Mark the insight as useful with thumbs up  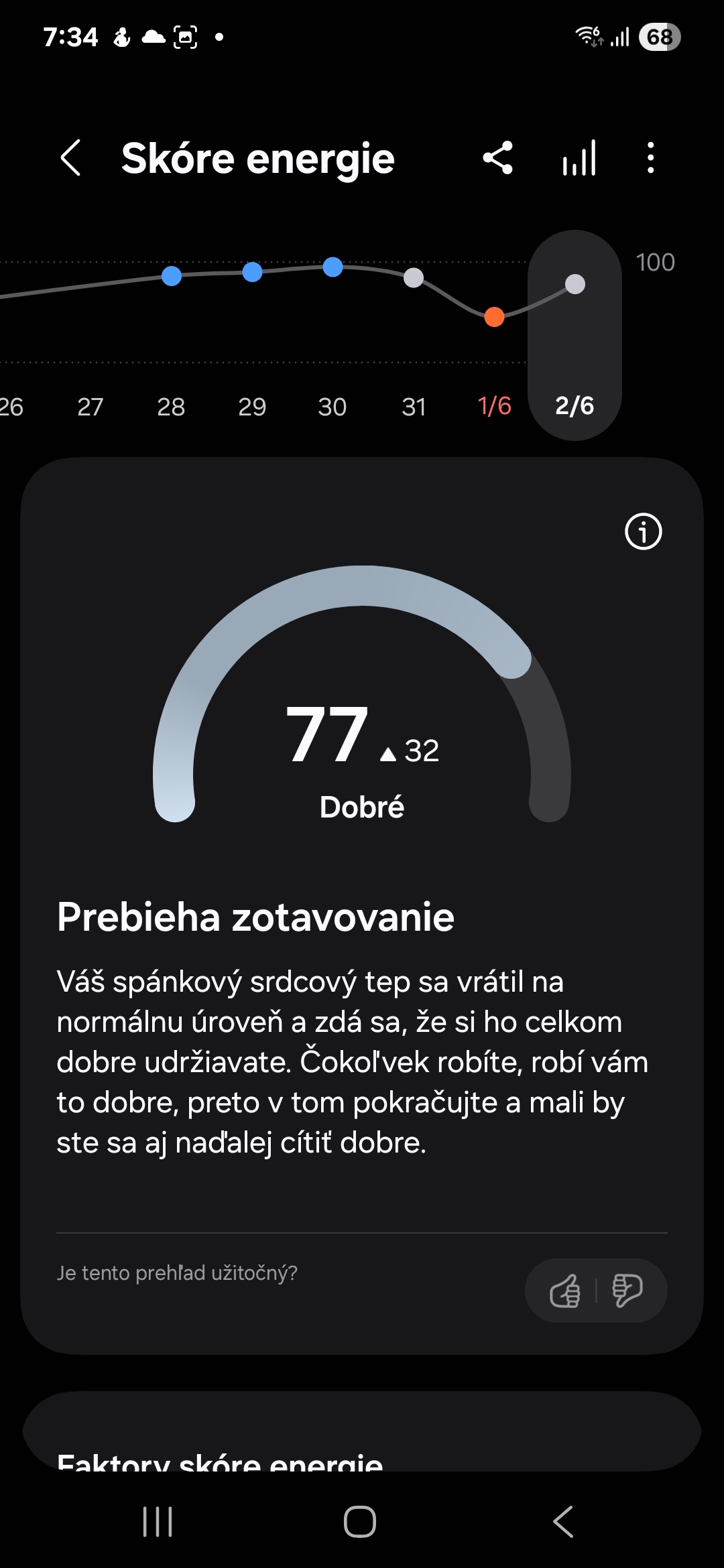[x=564, y=1291]
